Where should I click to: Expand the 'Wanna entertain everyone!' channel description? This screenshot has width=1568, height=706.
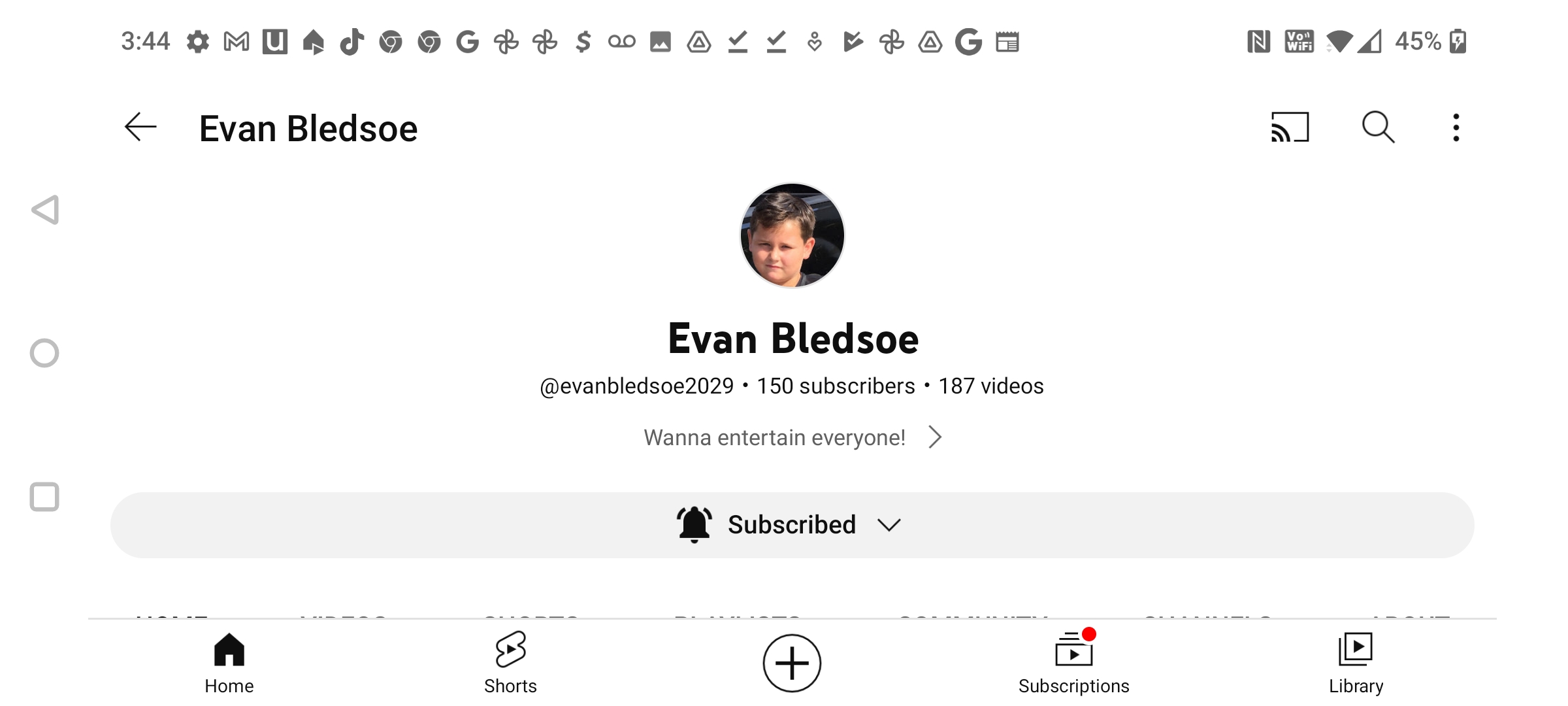[792, 437]
